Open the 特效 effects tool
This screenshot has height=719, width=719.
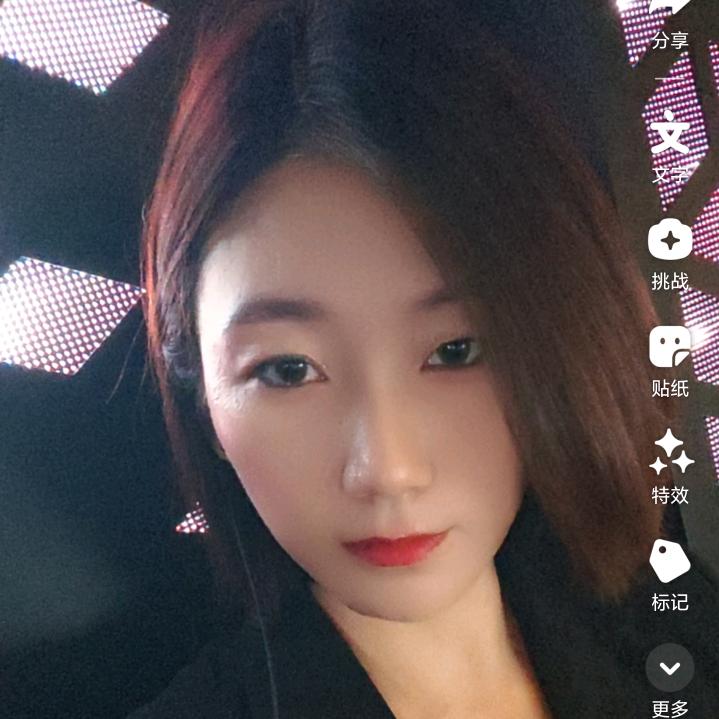coord(671,467)
